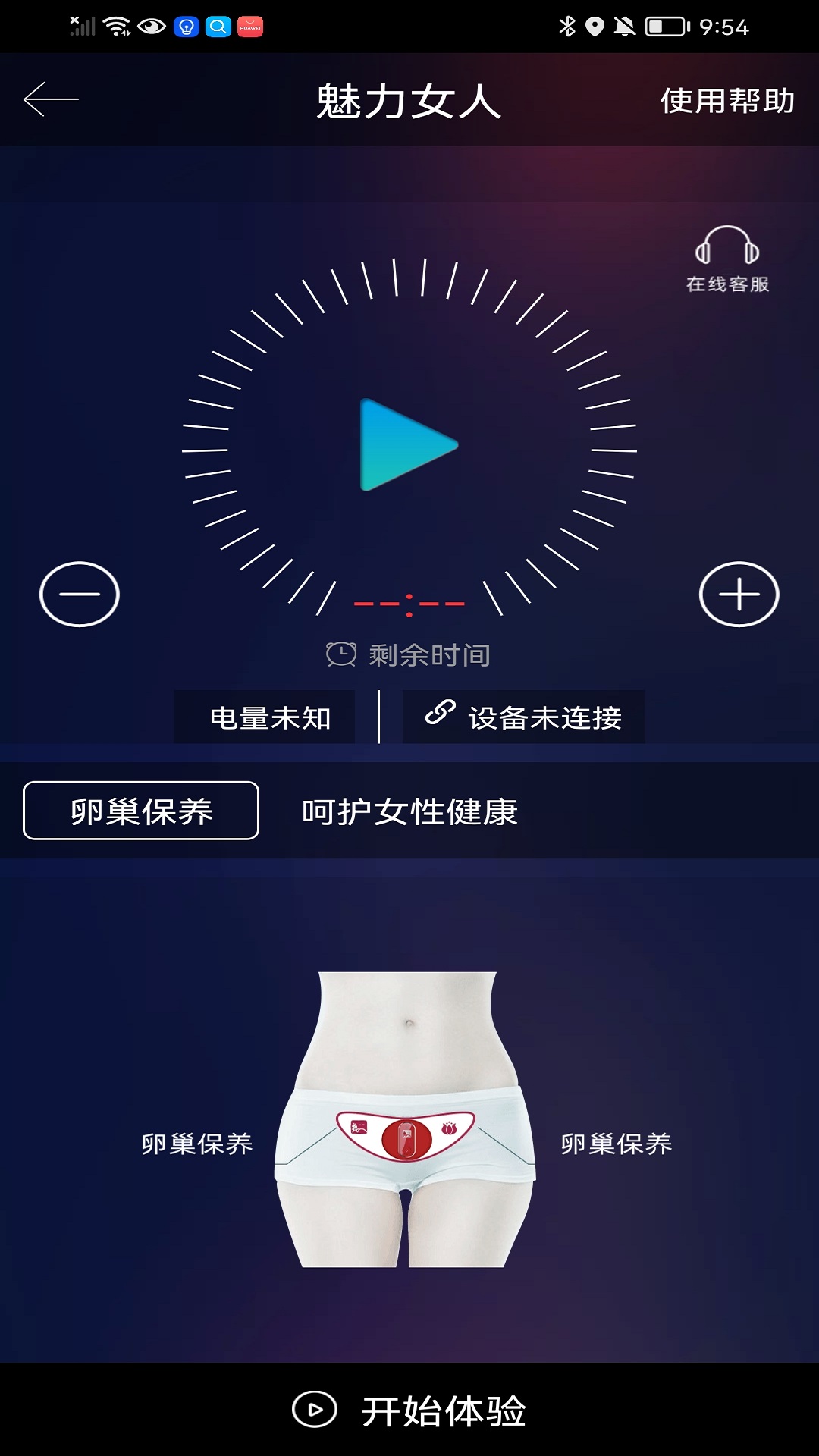The image size is (819, 1456).
Task: Select the 卵巢保养 mode tab
Action: [141, 810]
